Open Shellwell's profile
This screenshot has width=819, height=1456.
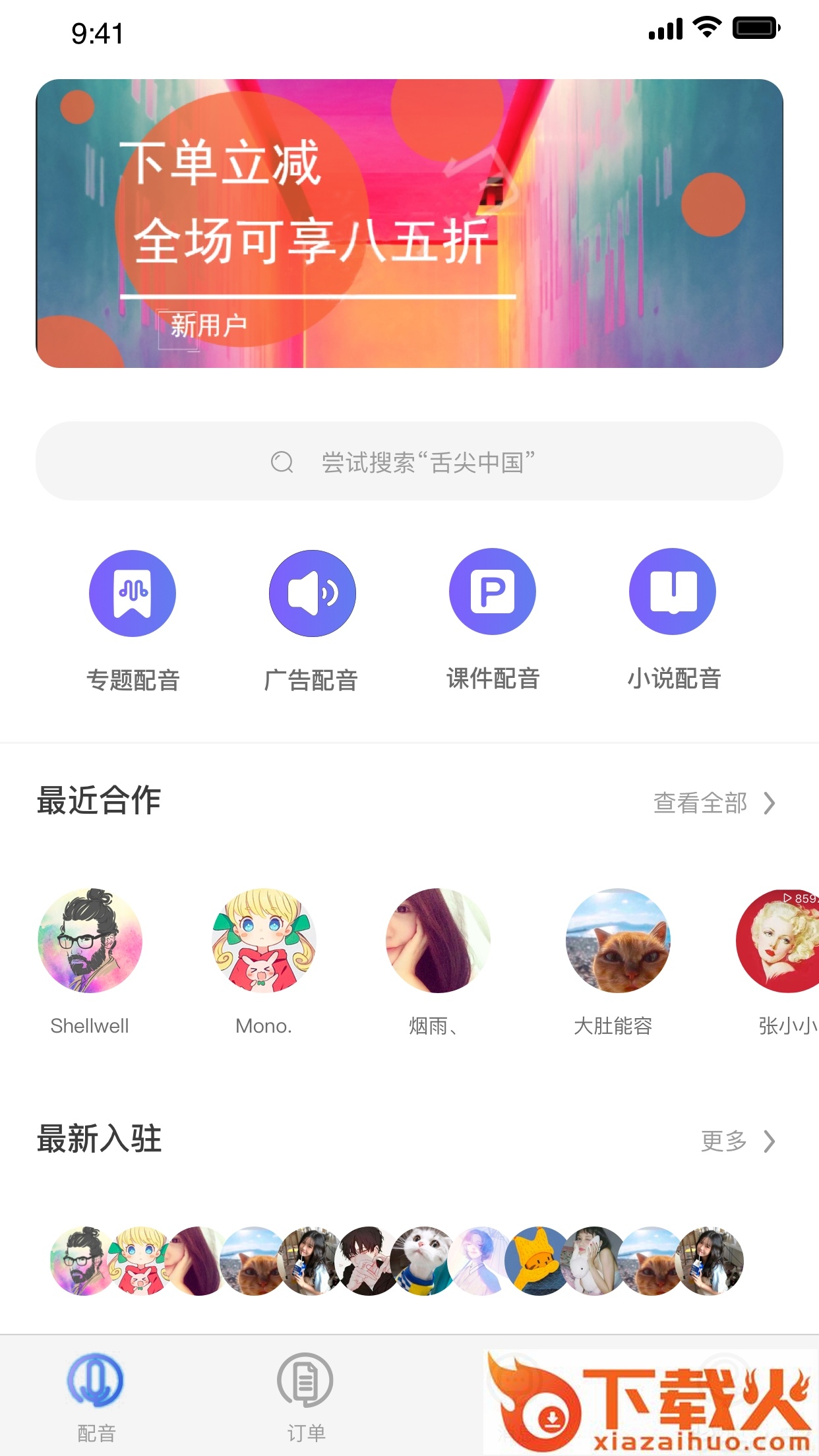tap(90, 940)
